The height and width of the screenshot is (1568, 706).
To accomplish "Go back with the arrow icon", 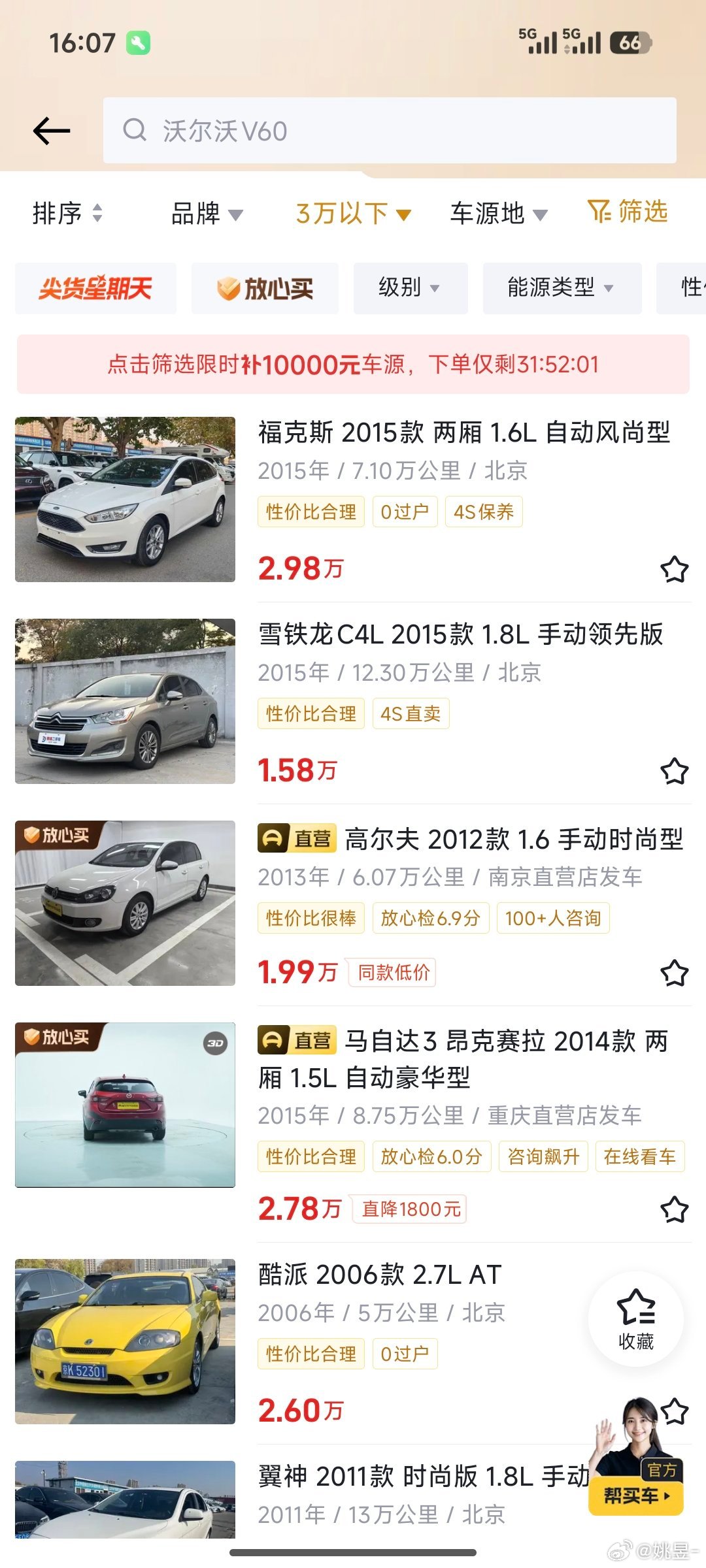I will pyautogui.click(x=52, y=131).
